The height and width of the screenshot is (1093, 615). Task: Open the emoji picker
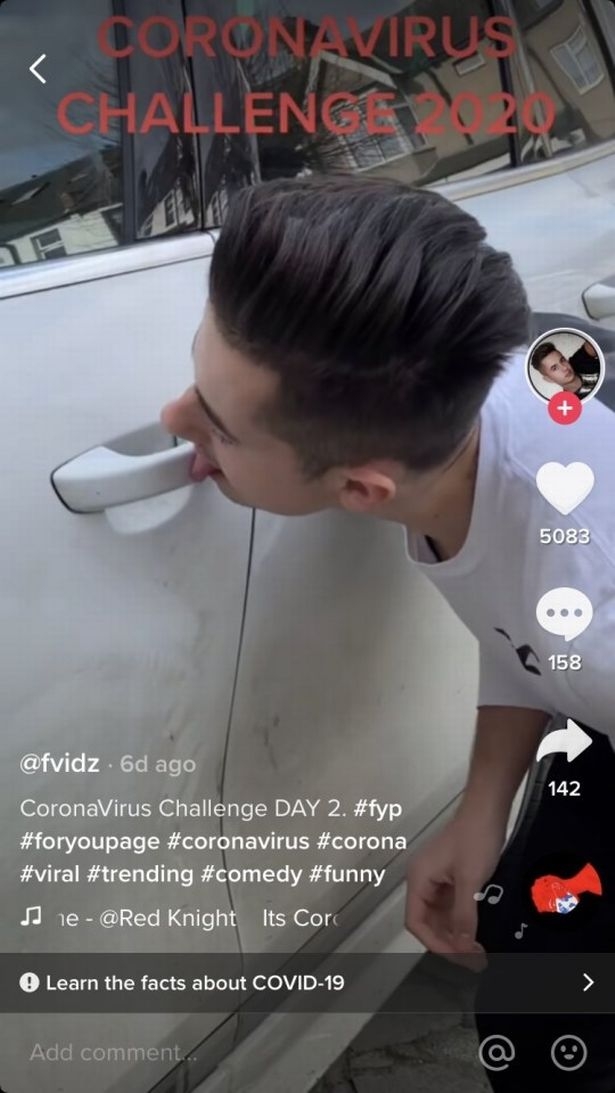[x=569, y=1052]
